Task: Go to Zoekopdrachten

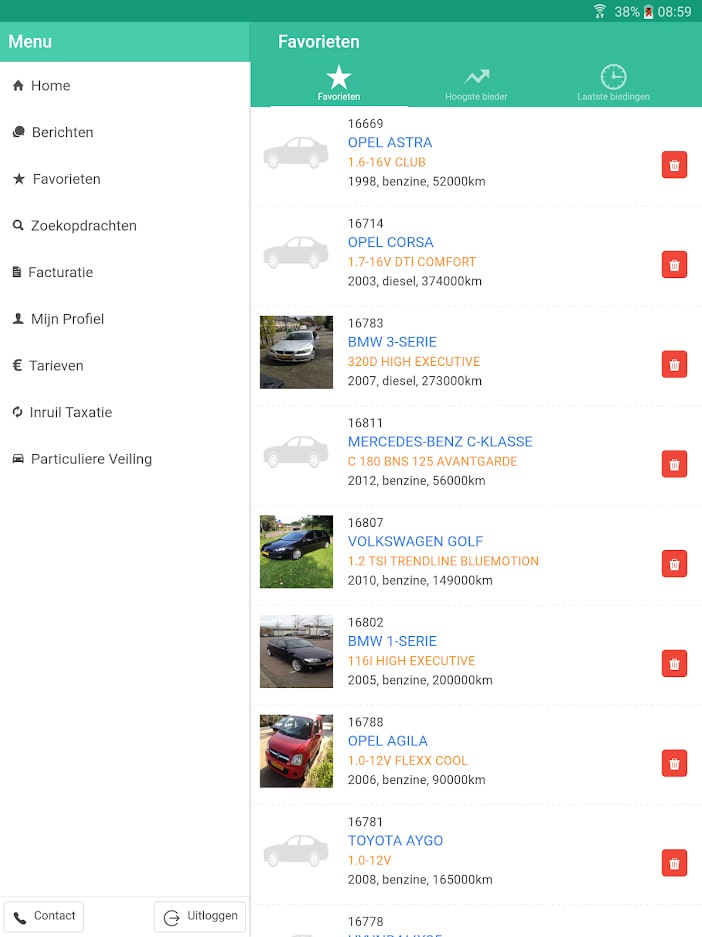Action: [83, 226]
